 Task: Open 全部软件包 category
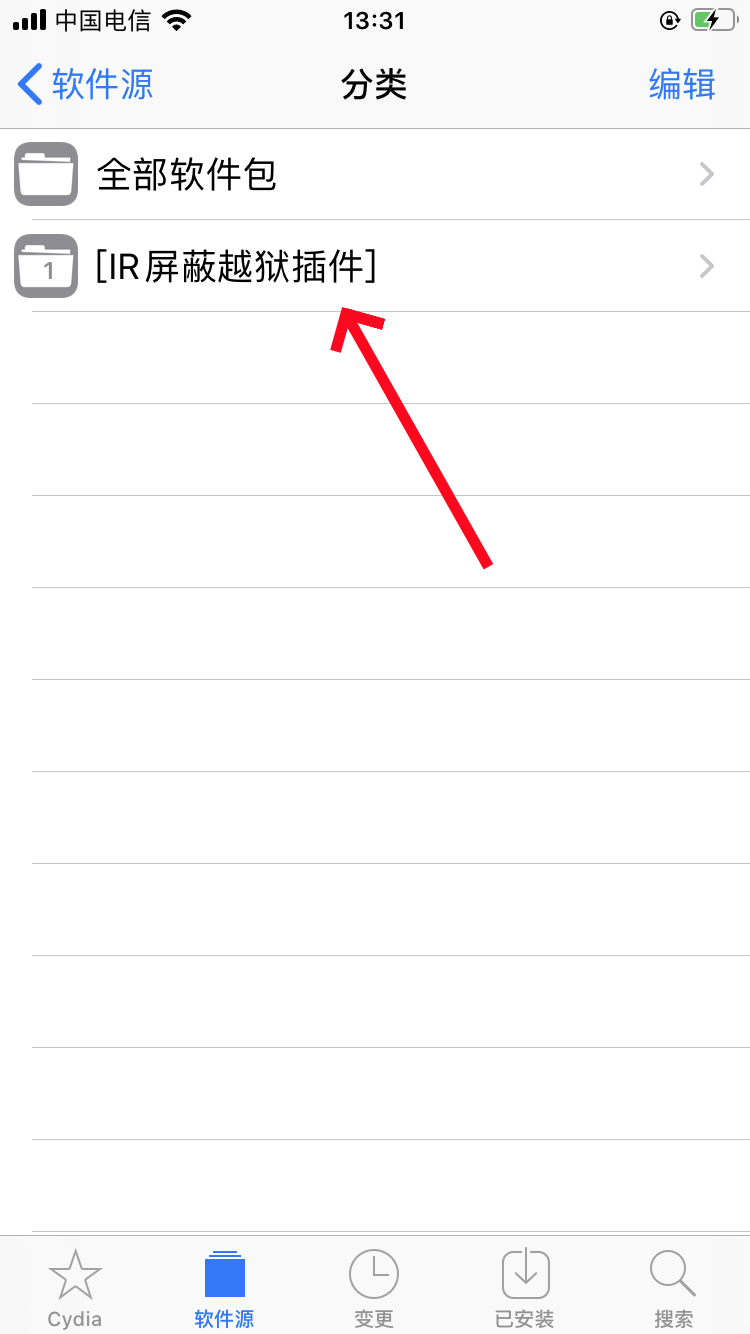tap(375, 175)
